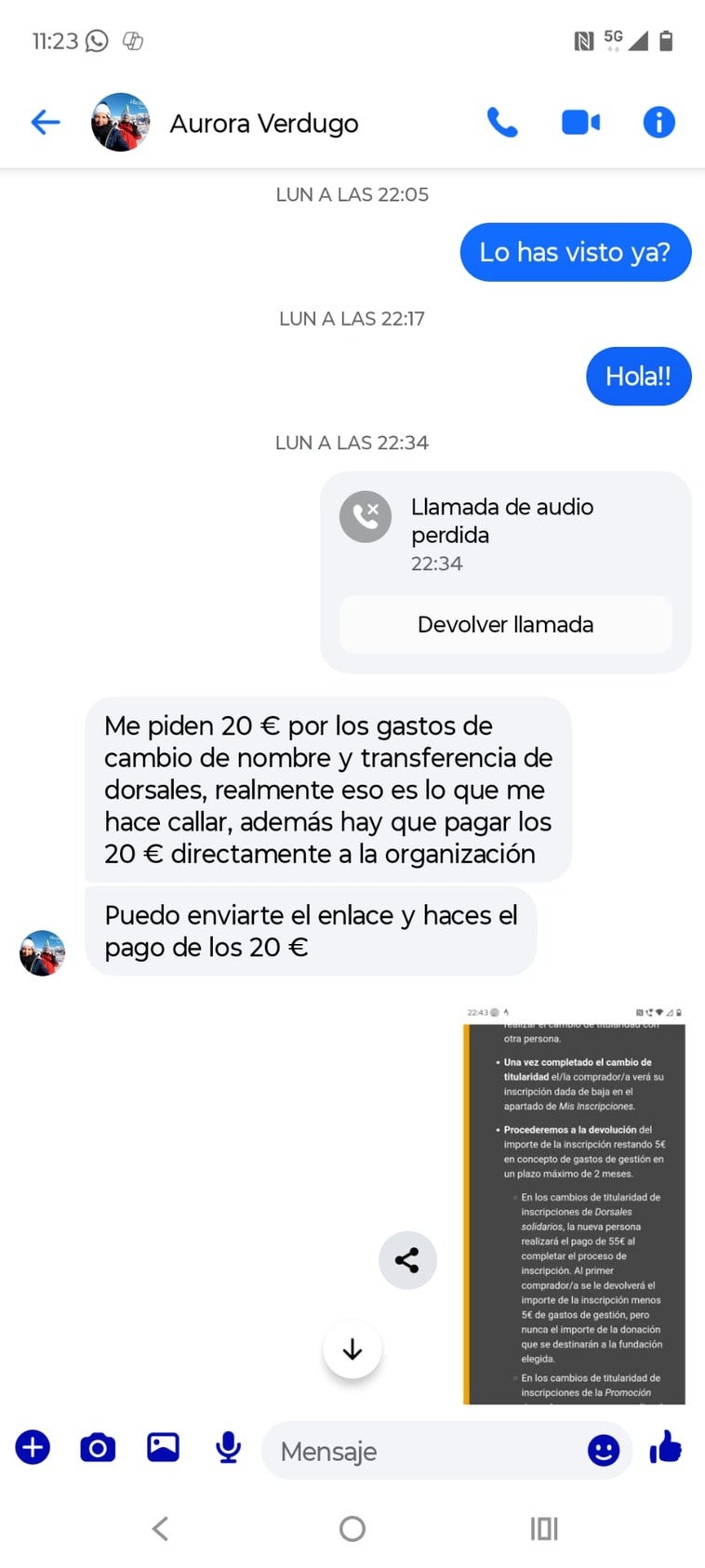Open the shared screenshot image
This screenshot has width=705, height=1568.
click(x=574, y=1209)
